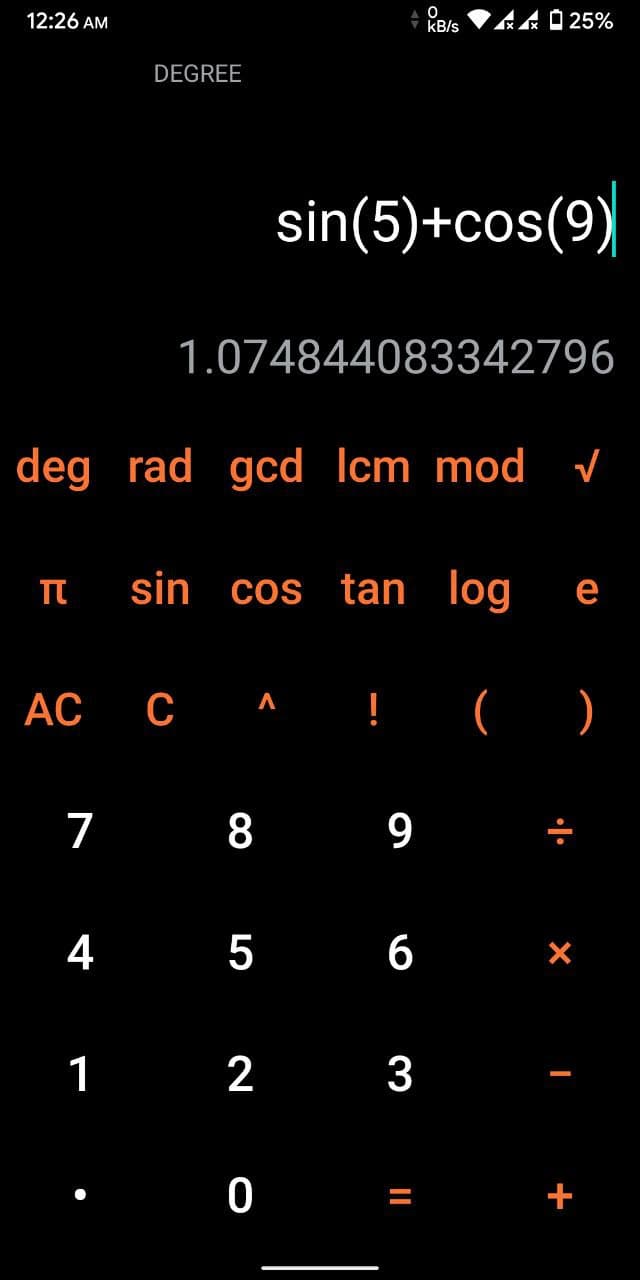Calculate result with the = key
Viewport: 640px width, 1280px height.
(x=400, y=1196)
